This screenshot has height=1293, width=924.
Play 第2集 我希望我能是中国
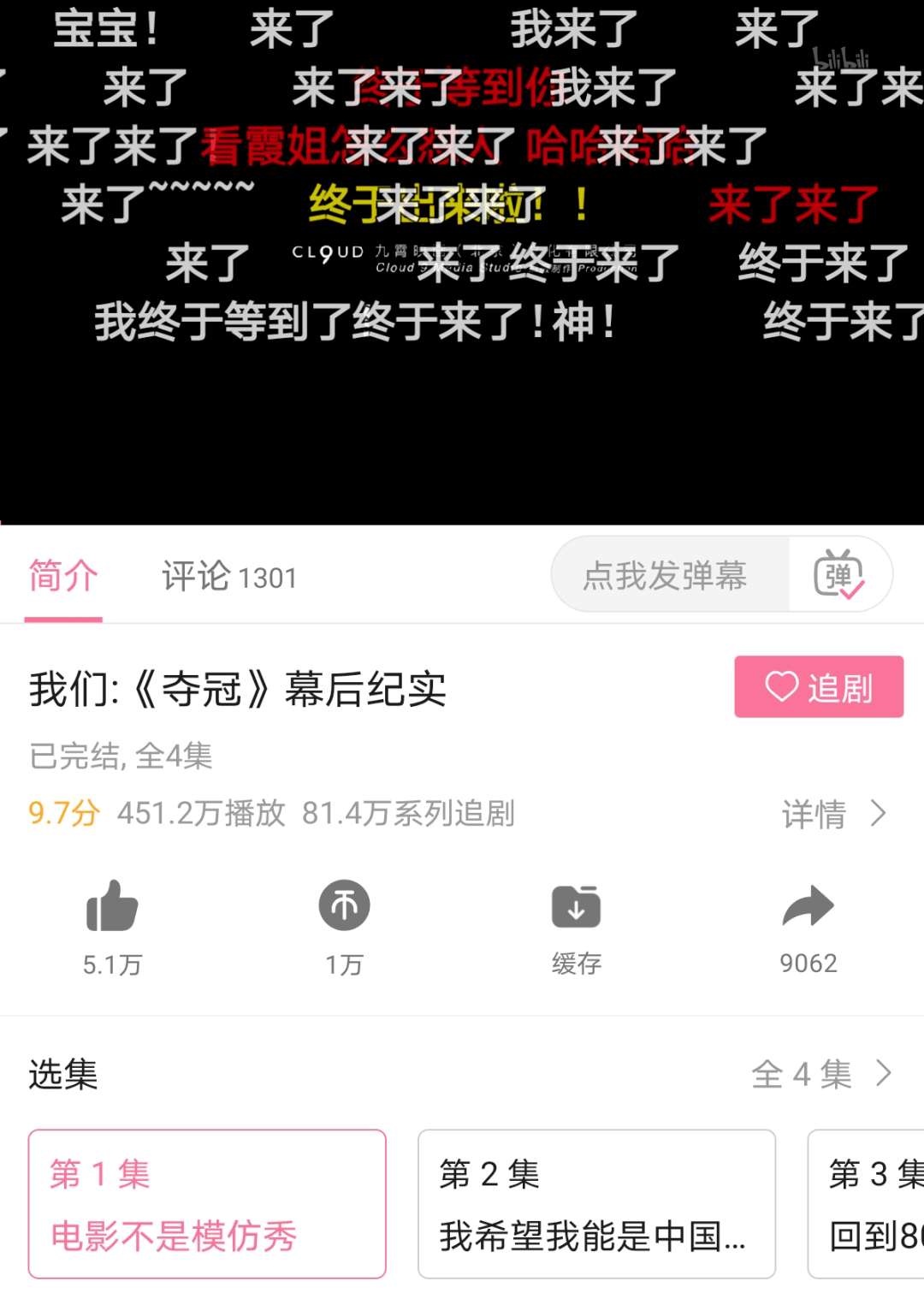tap(596, 1204)
